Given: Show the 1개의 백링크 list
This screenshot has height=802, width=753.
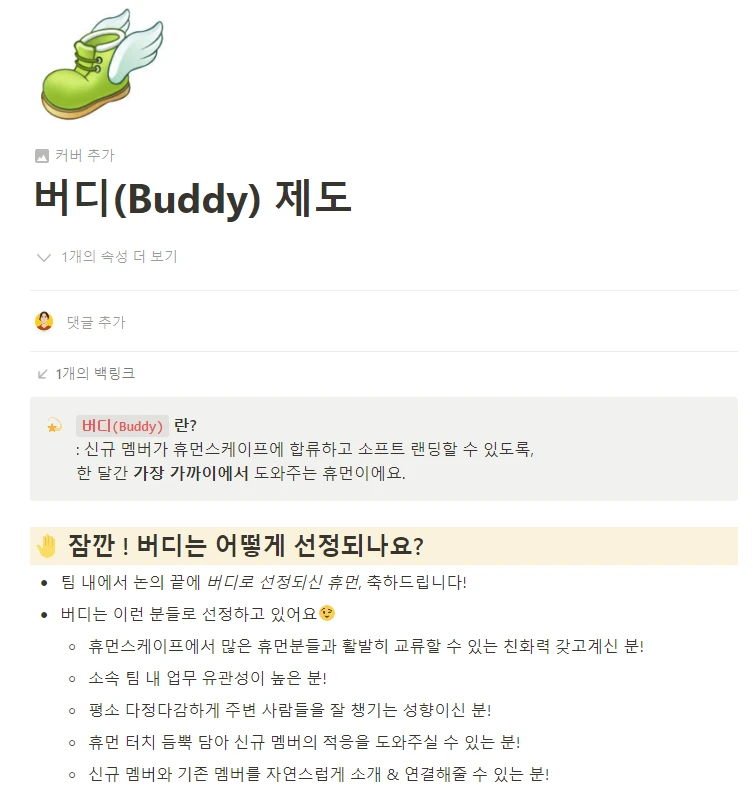Looking at the screenshot, I should point(86,373).
